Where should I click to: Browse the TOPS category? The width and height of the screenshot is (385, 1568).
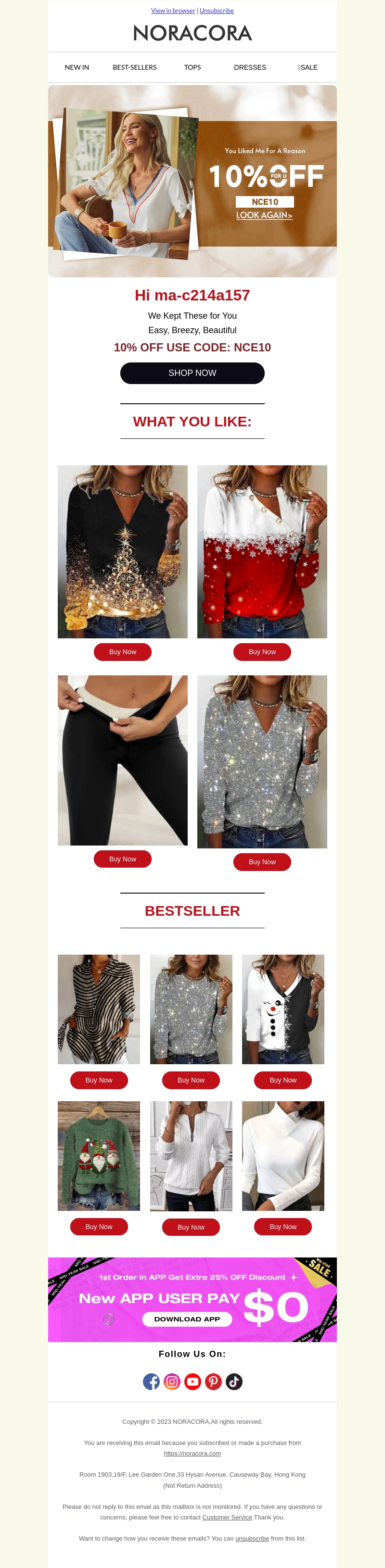192,68
